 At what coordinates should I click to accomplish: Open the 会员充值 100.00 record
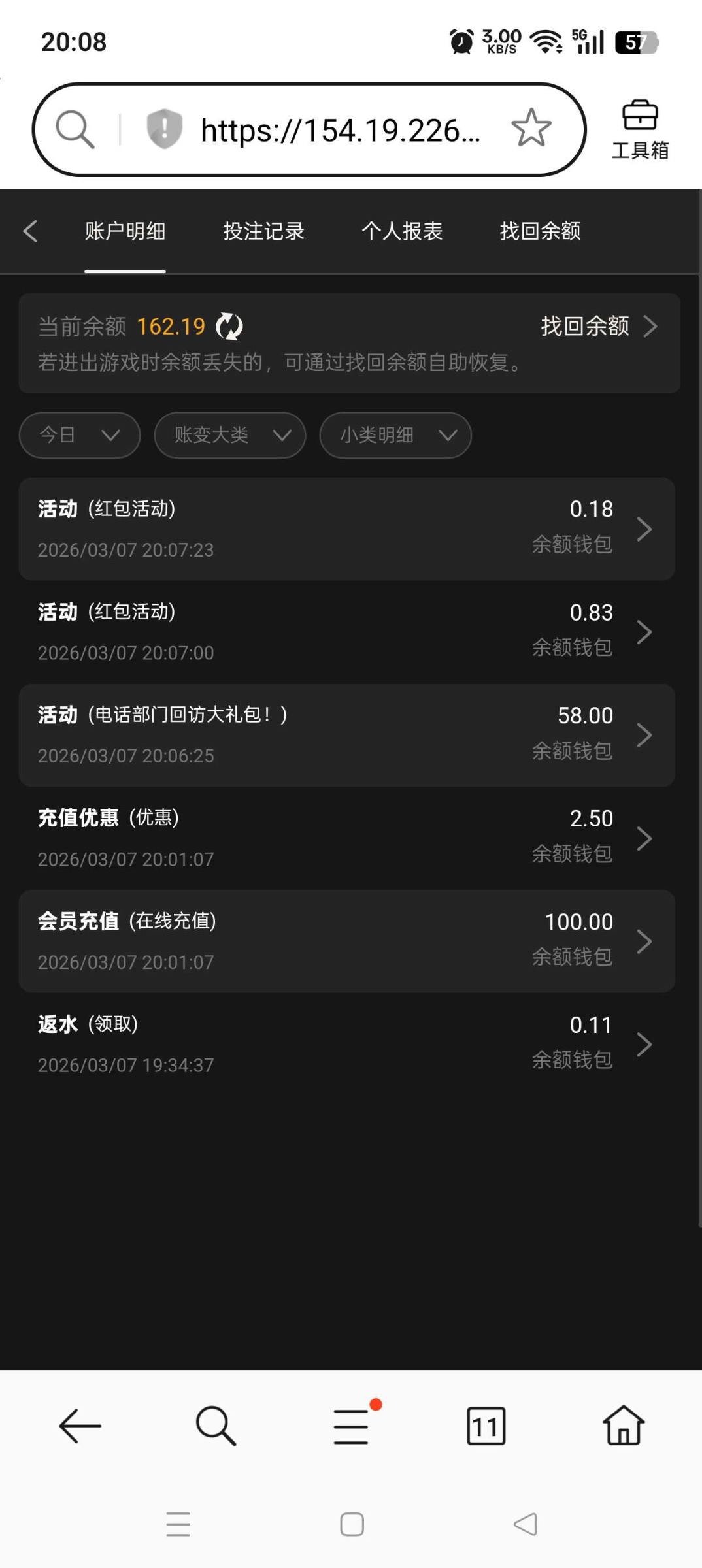point(346,941)
